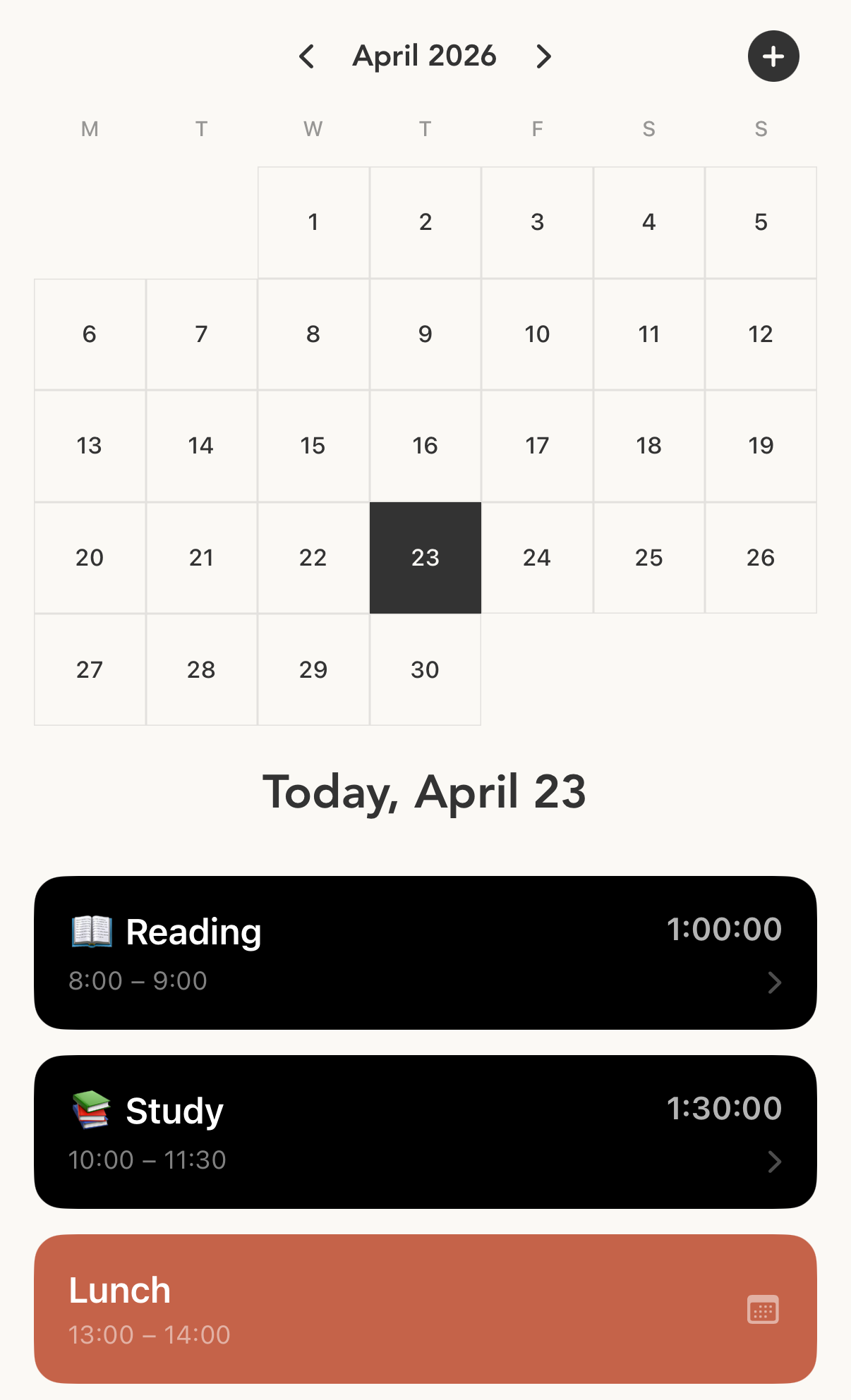Screen dimensions: 851x1400
Task: Go to the previous month
Action: coord(307,56)
